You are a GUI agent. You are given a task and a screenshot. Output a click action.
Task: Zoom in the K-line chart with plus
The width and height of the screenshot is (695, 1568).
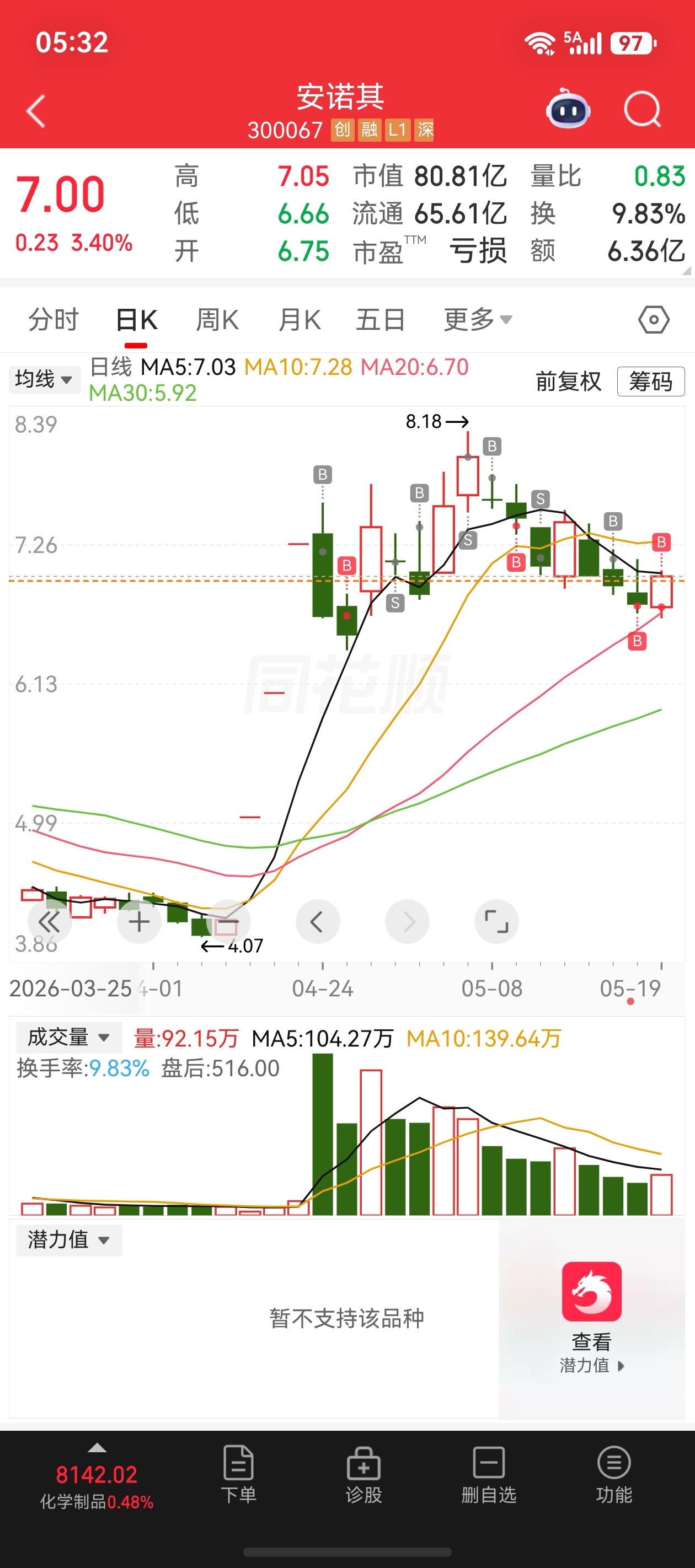(139, 922)
